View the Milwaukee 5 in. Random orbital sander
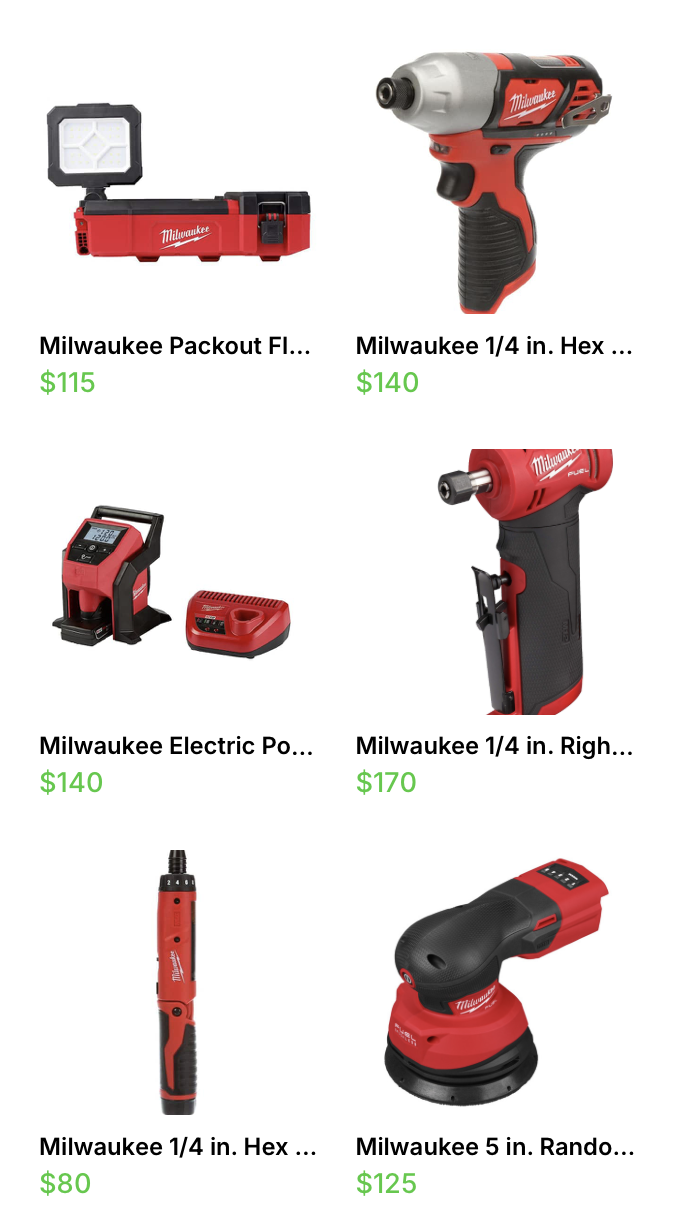675x1220 pixels. click(494, 982)
